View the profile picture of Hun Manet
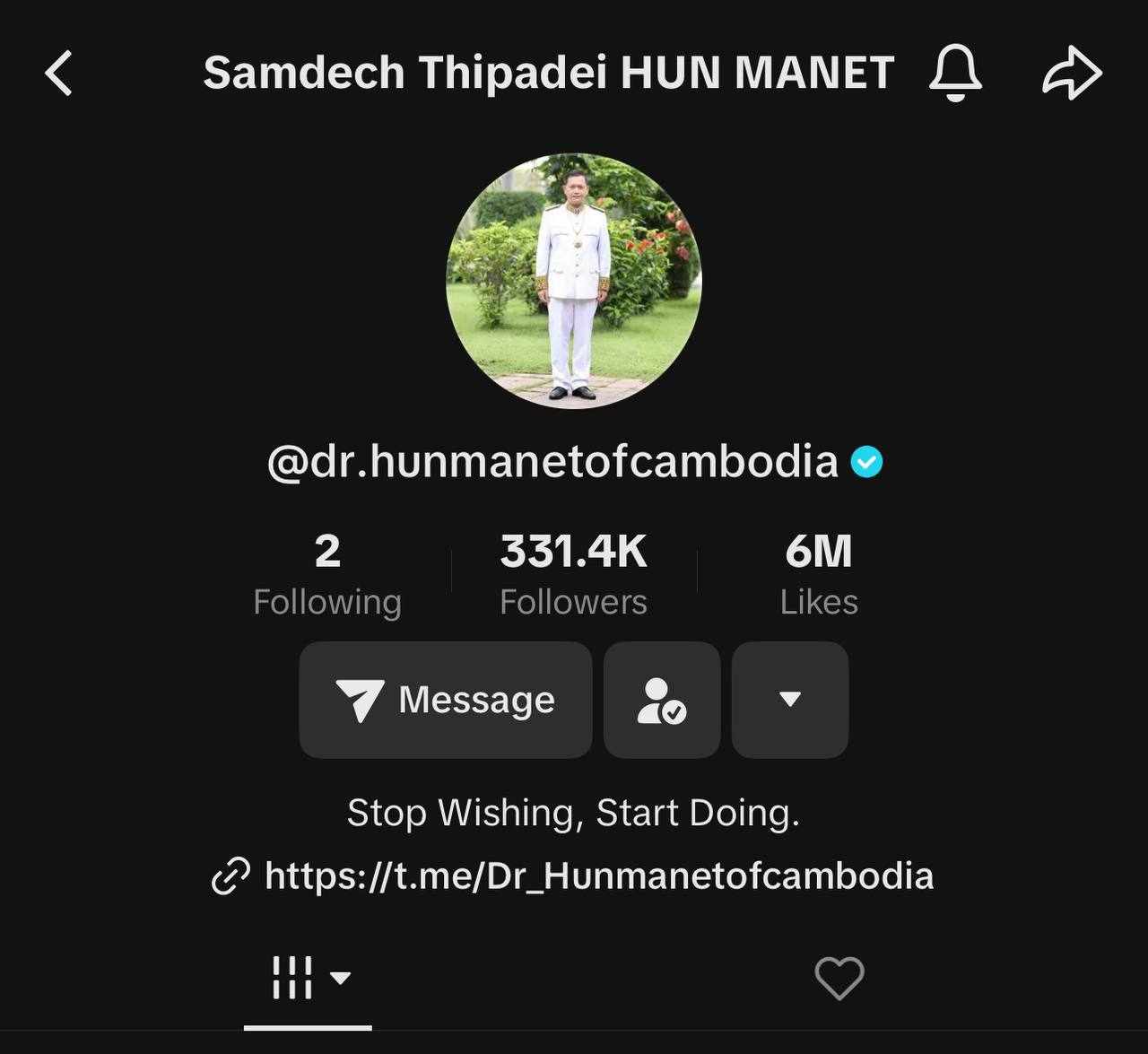 [x=574, y=281]
